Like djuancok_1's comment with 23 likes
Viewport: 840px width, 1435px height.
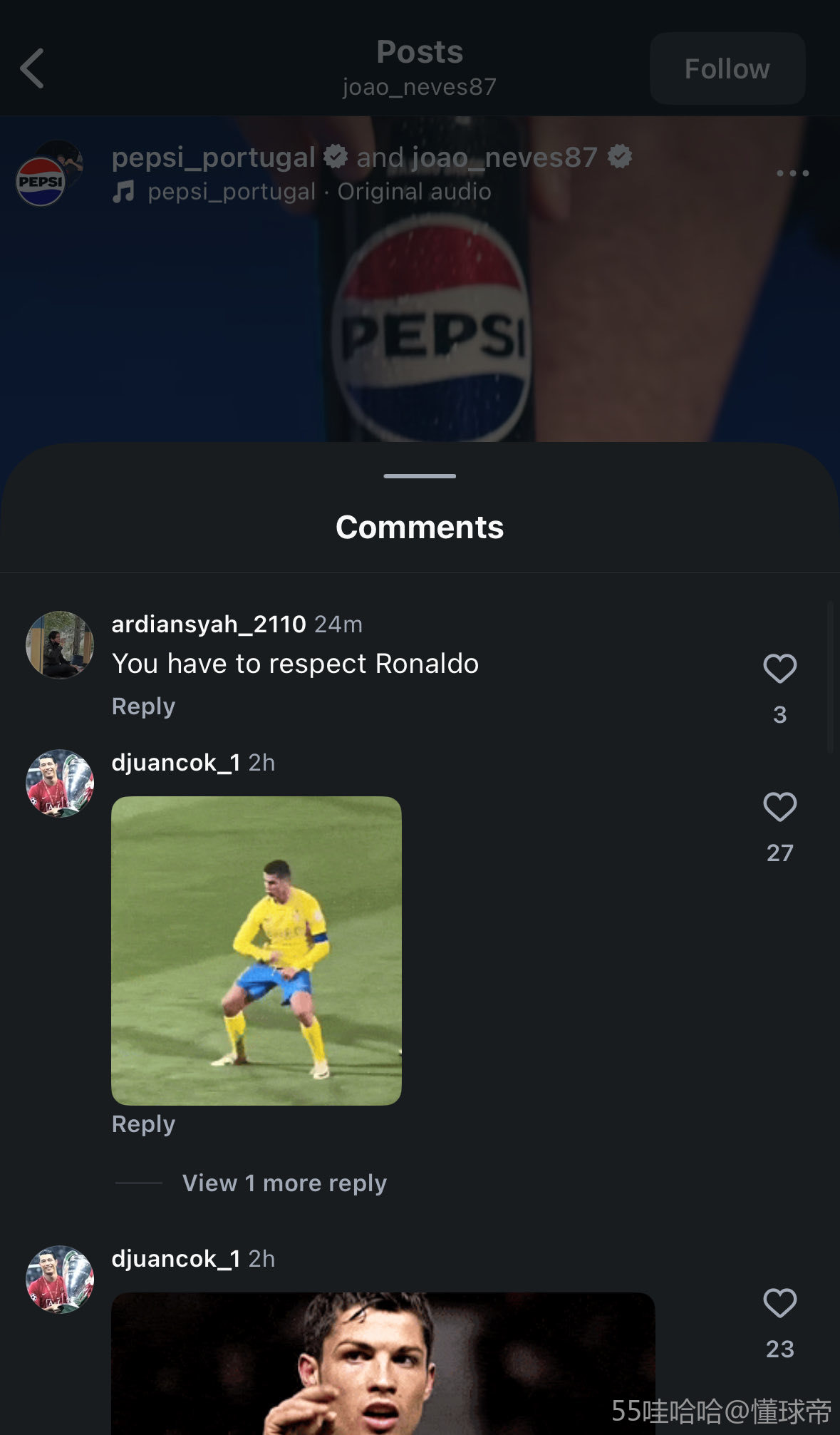click(779, 1303)
